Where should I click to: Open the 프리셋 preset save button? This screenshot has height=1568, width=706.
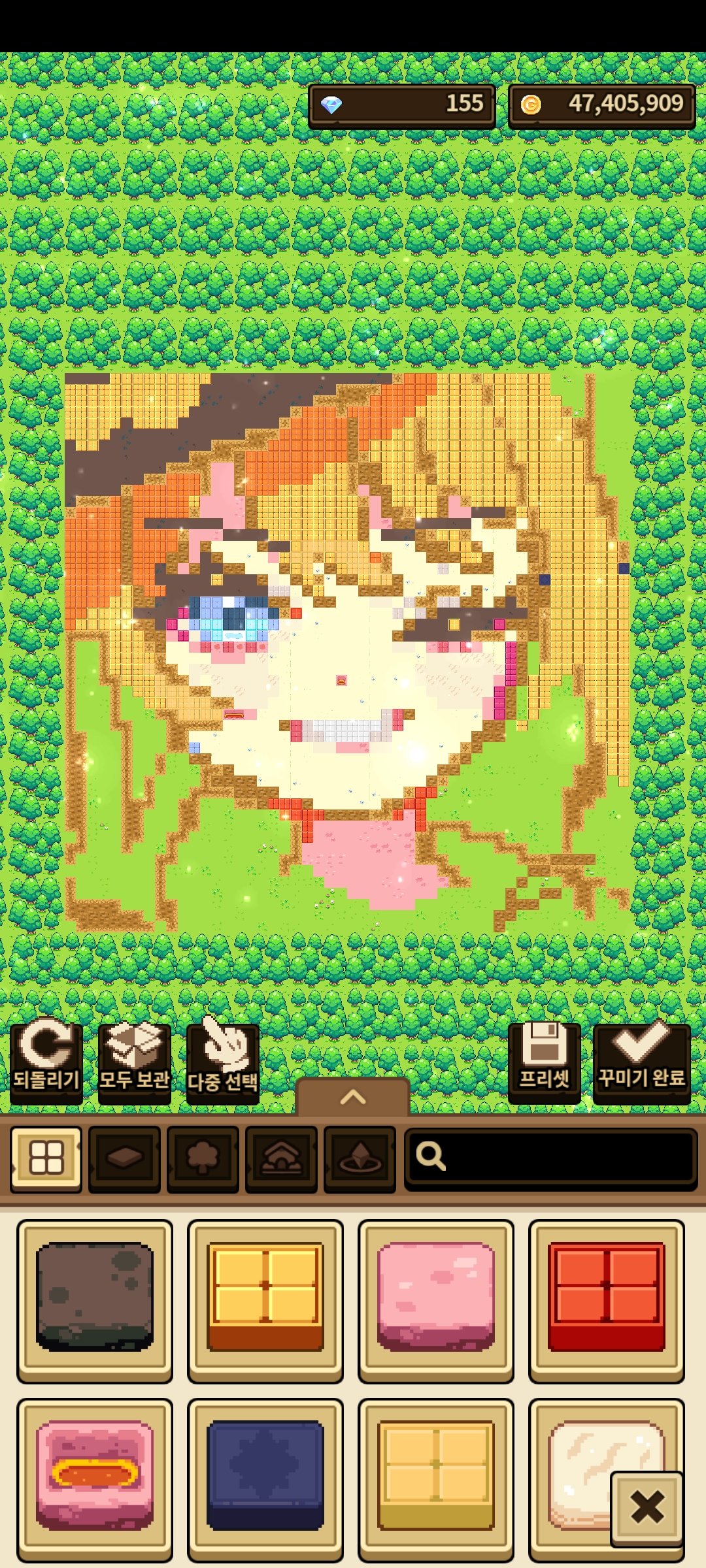pos(544,1062)
